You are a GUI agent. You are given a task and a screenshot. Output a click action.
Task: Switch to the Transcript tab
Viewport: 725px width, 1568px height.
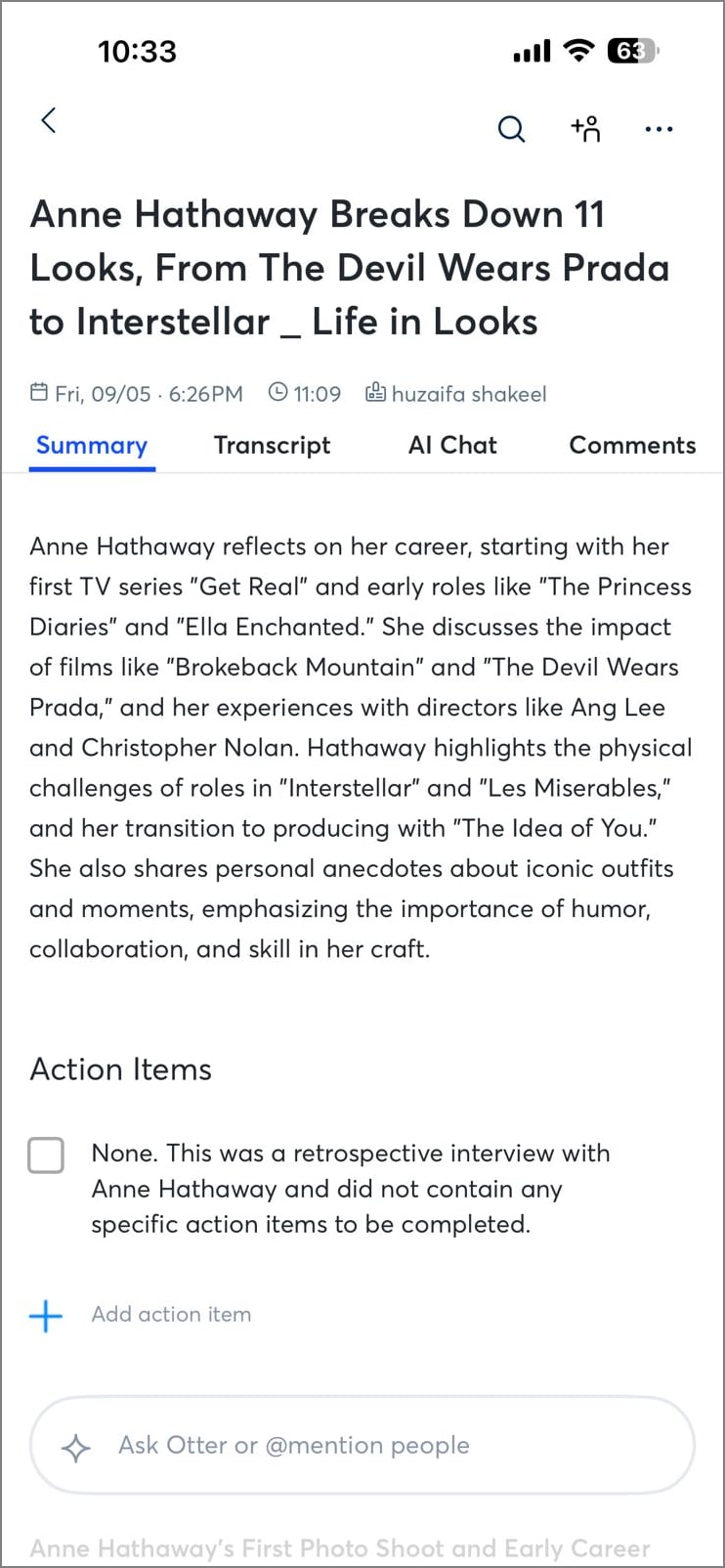coord(272,446)
